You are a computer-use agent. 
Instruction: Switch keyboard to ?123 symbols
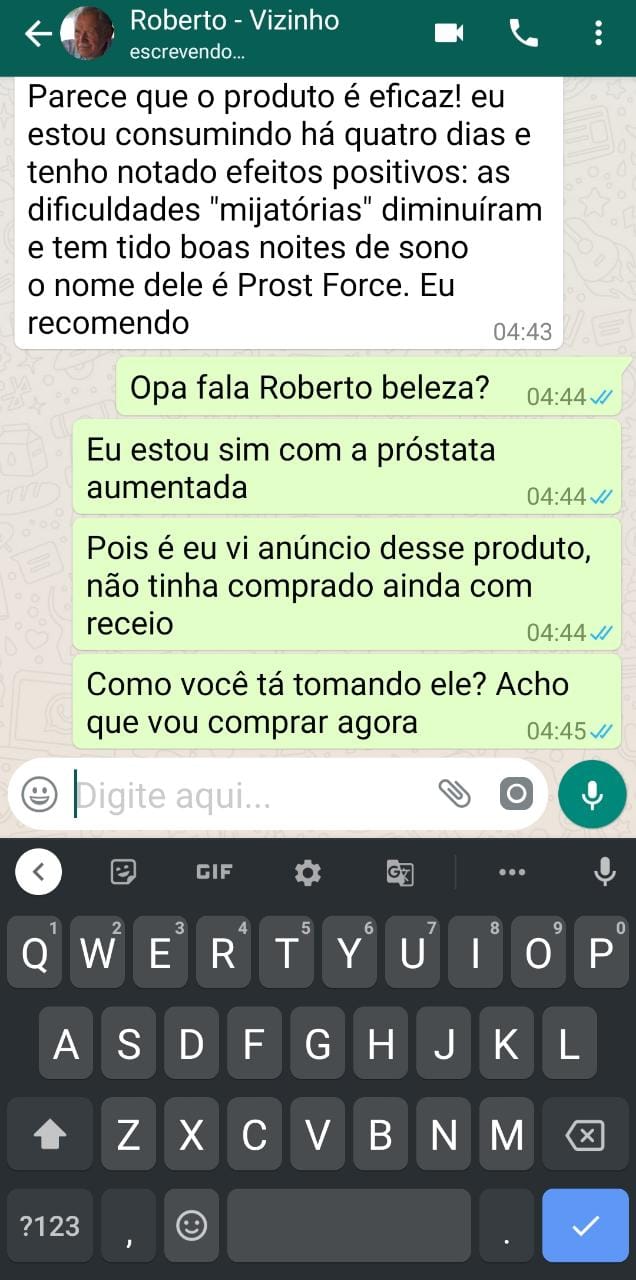pos(50,1225)
